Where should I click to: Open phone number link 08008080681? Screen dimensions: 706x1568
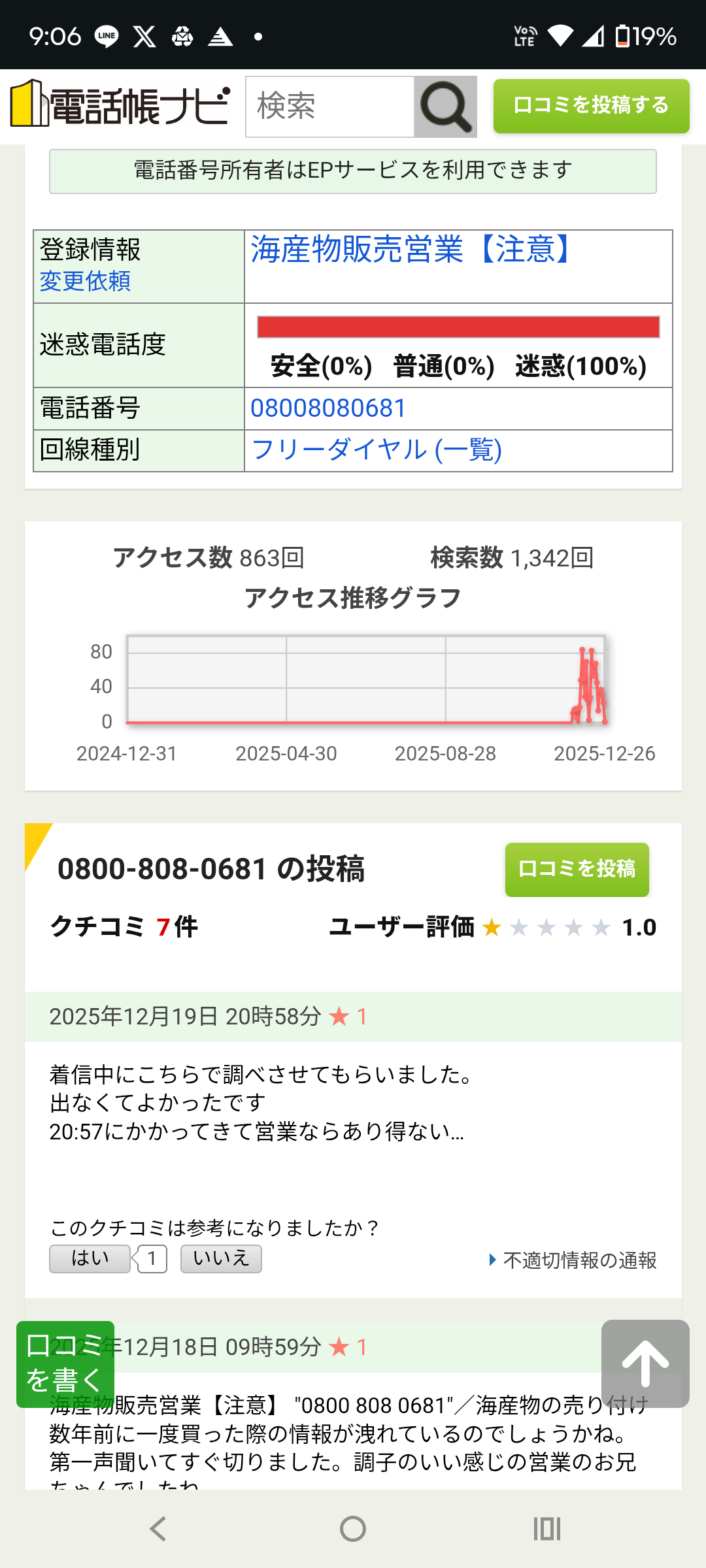pyautogui.click(x=328, y=408)
